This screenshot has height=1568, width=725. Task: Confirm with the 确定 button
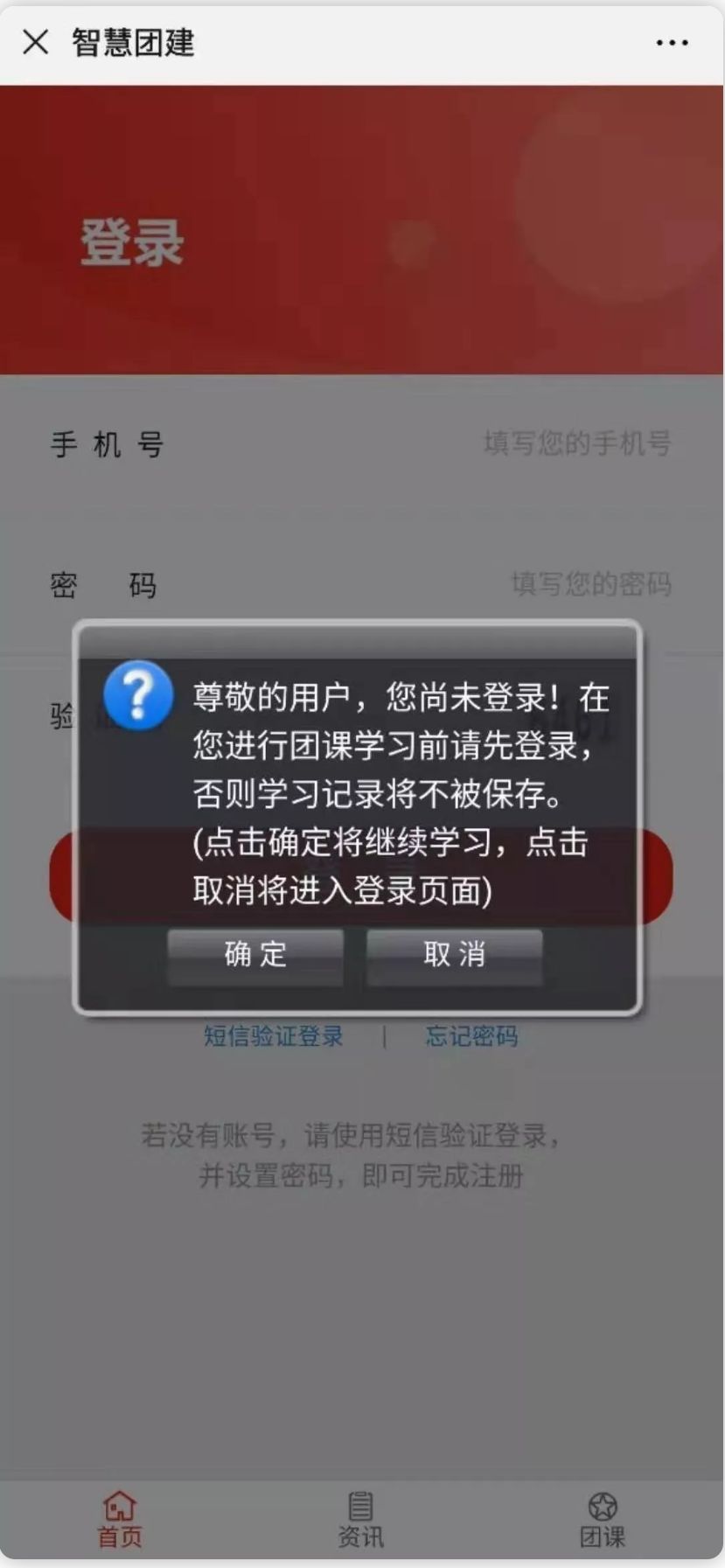tap(255, 954)
